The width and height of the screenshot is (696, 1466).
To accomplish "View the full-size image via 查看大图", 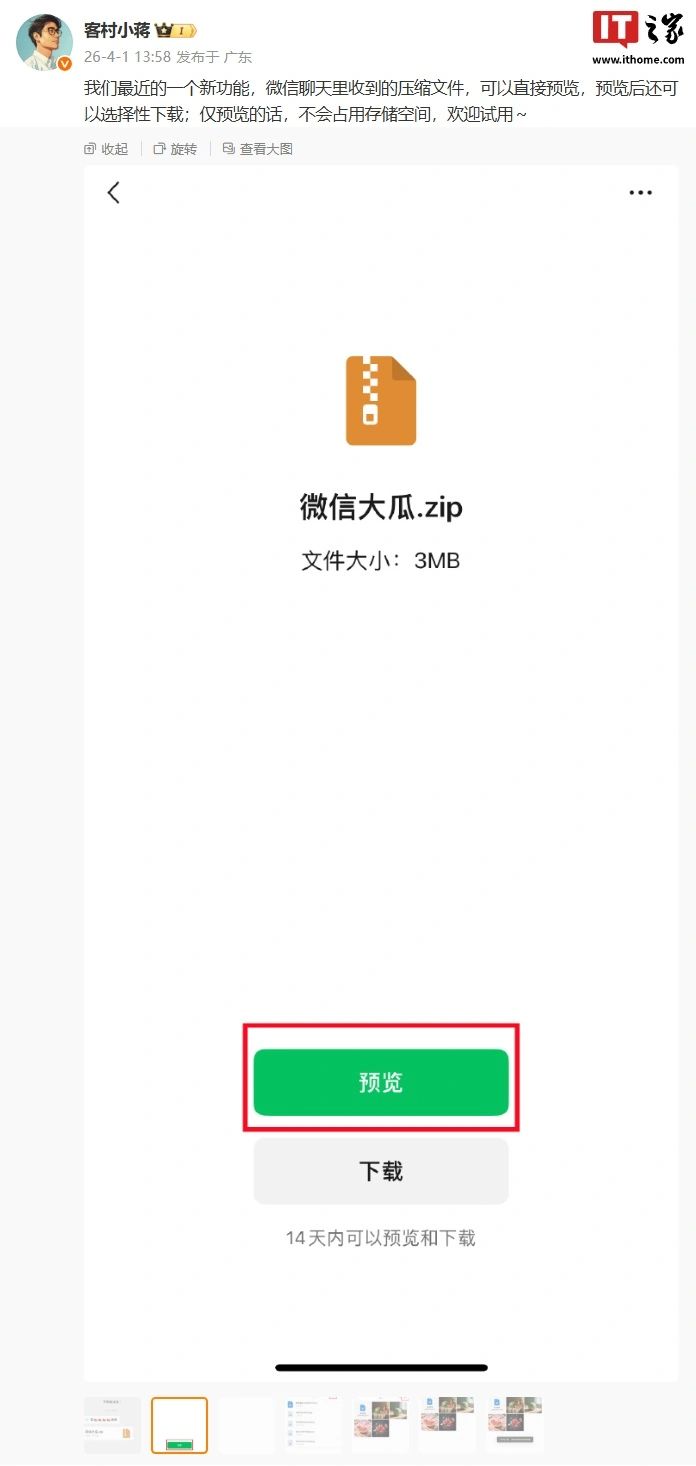I will (257, 149).
